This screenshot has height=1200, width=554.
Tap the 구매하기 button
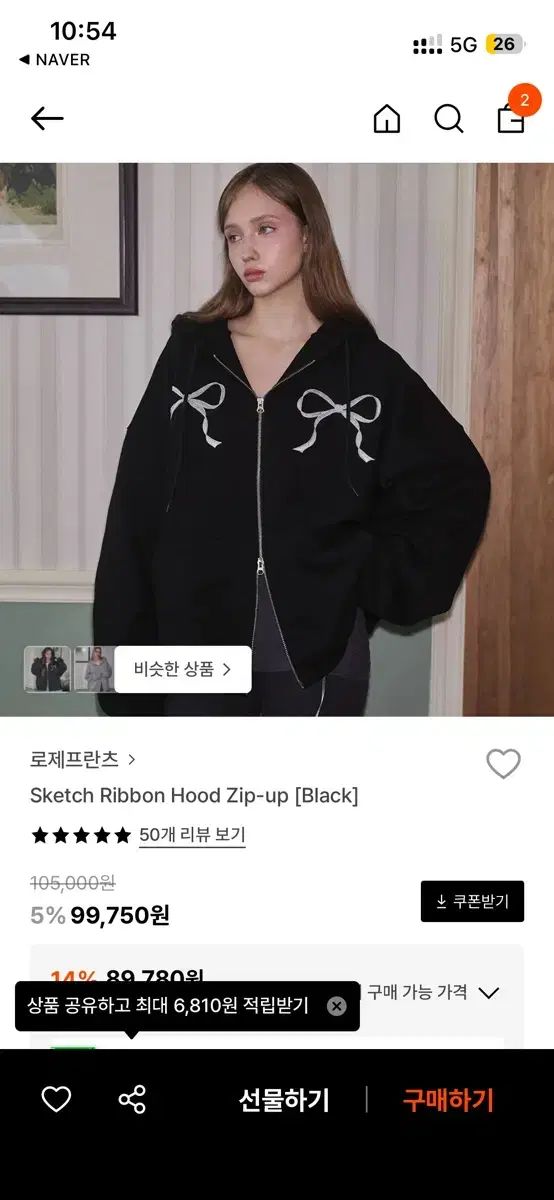tap(449, 1100)
